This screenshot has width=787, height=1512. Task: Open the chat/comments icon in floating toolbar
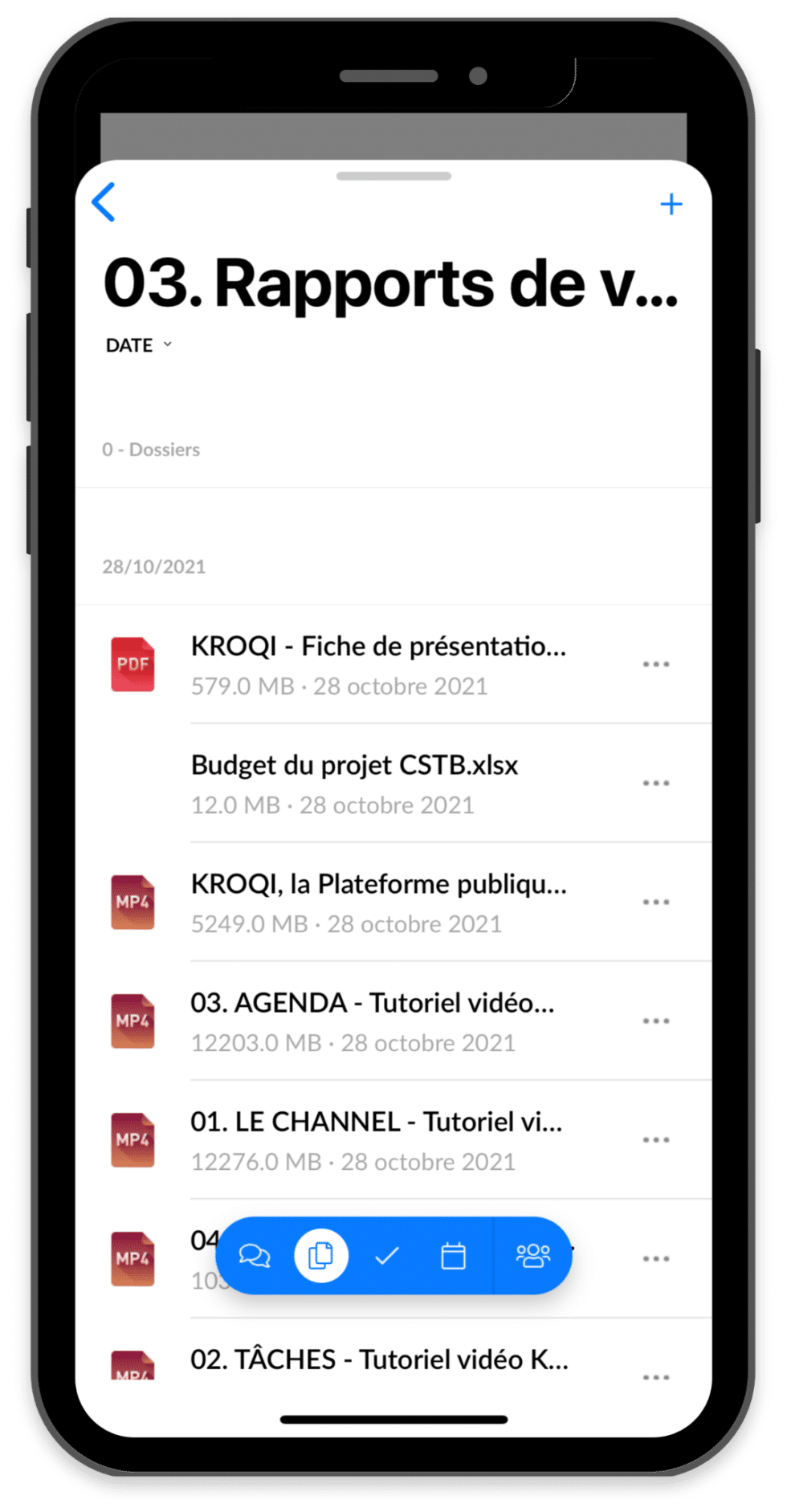pos(255,1256)
